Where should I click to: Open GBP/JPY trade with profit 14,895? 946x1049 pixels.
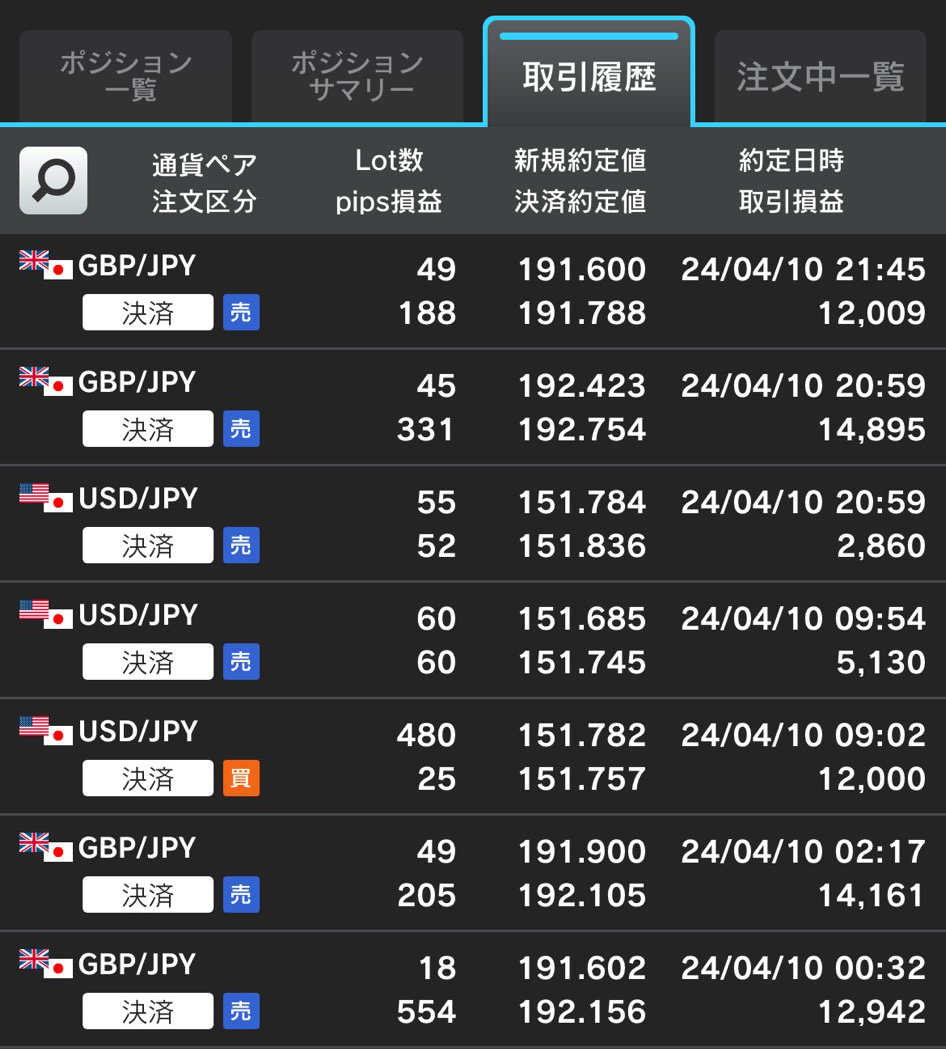coord(473,407)
